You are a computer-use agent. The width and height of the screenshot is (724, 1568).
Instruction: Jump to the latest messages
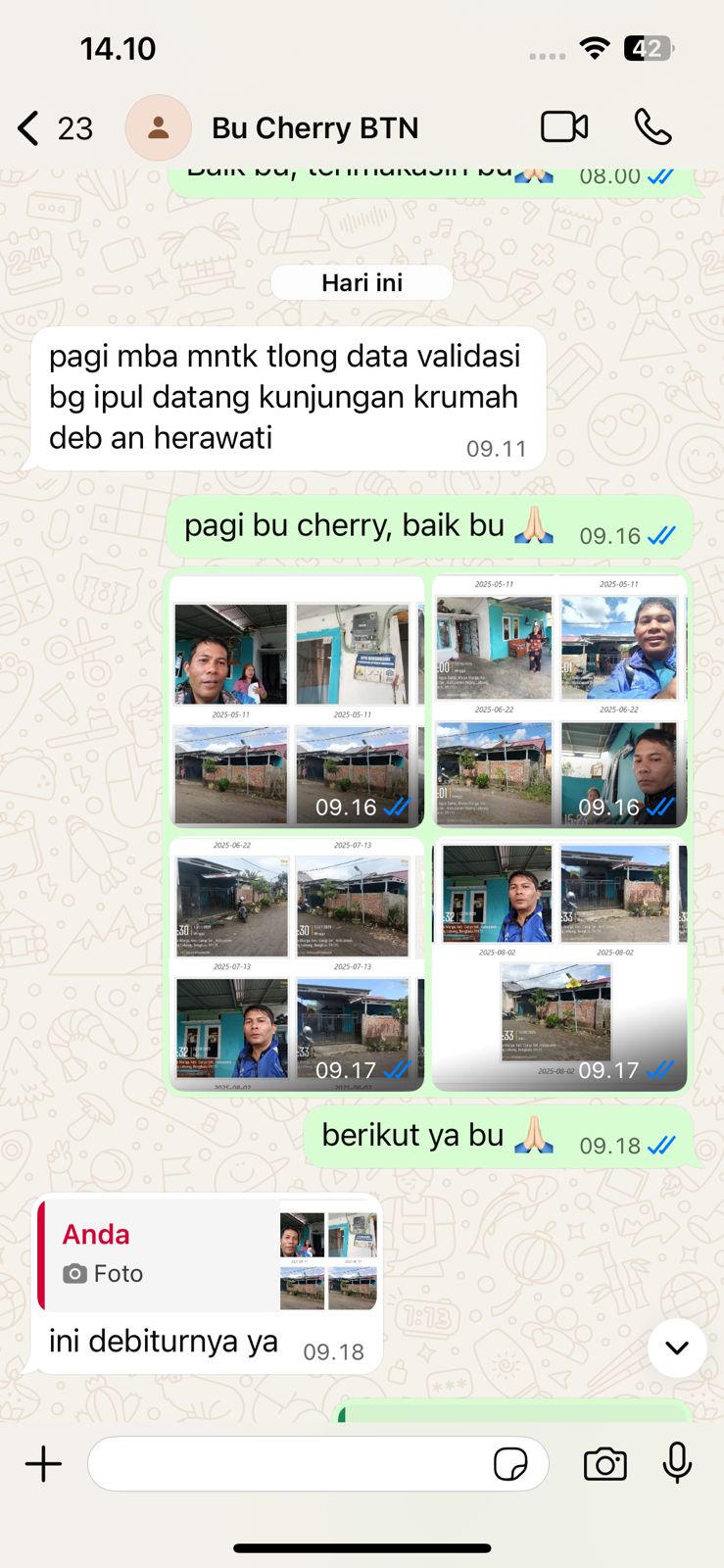(x=677, y=1347)
